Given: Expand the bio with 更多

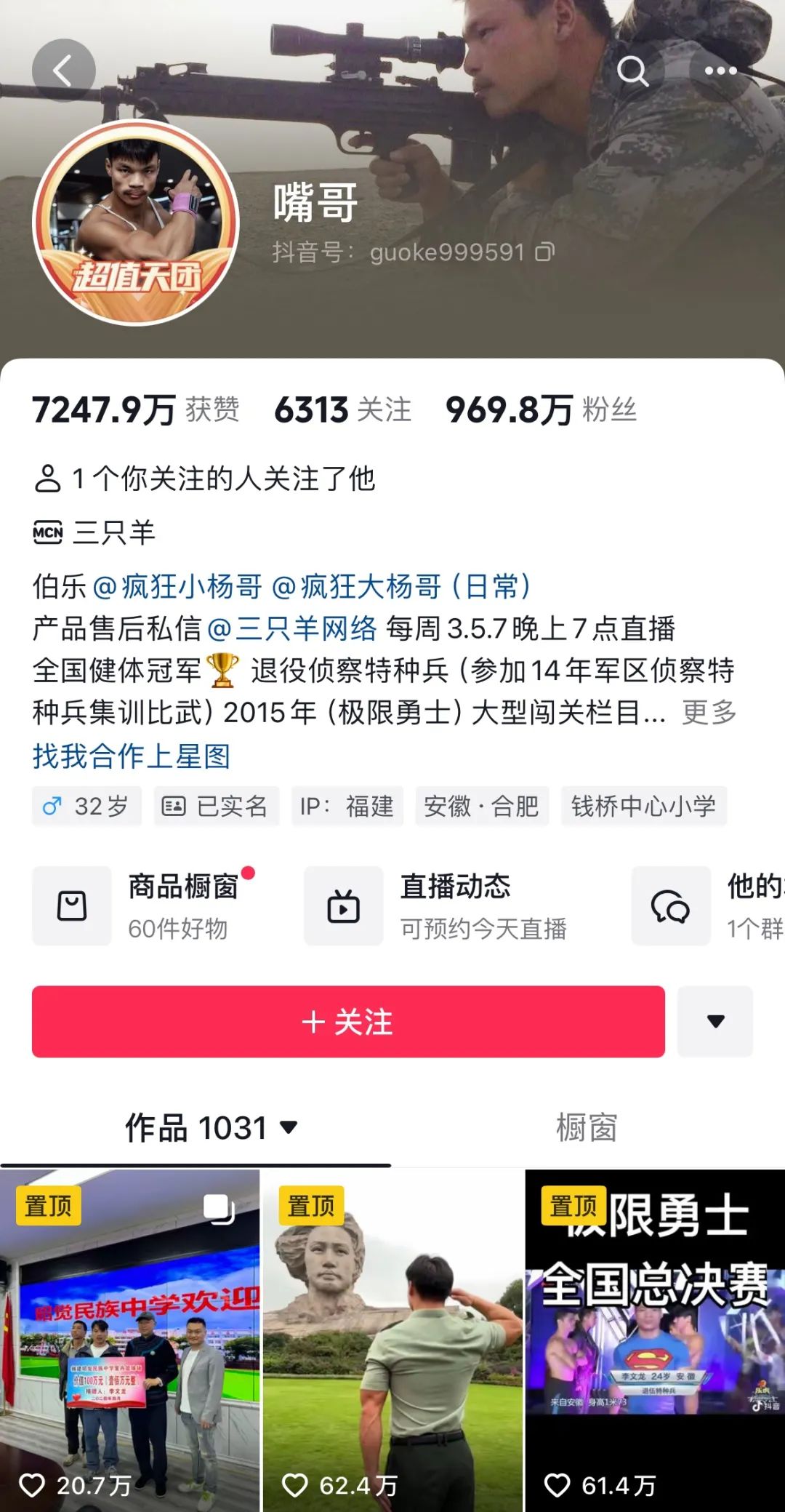Looking at the screenshot, I should coord(709,713).
